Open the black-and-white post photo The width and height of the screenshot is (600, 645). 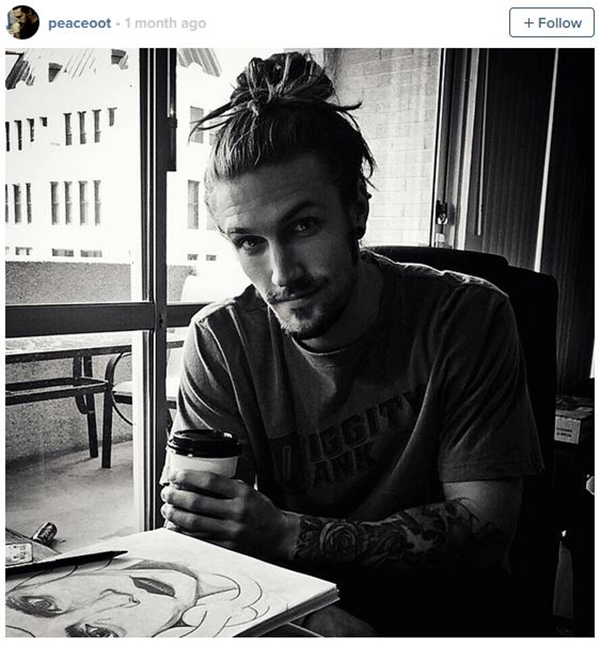click(x=300, y=342)
